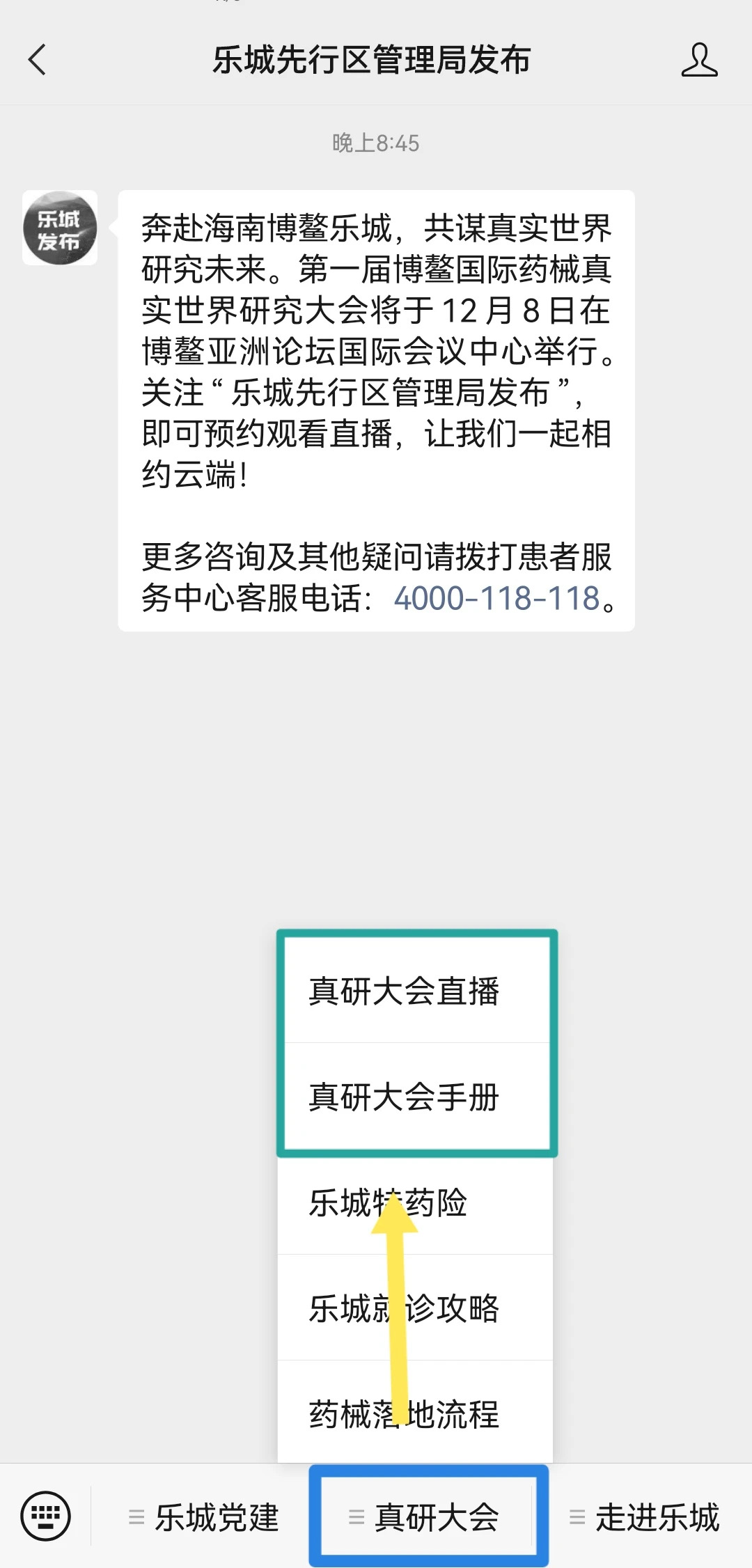Select 乐城特药险 from the popup menu
Screen dimensions: 752x1568
coord(416,1202)
